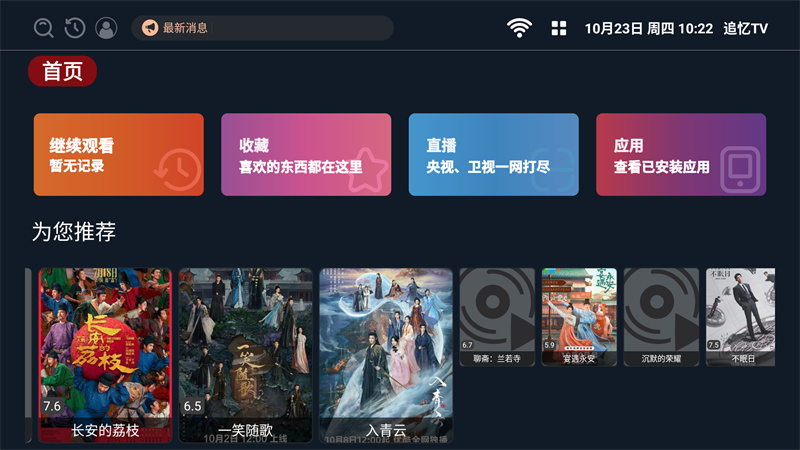Open the 直播 live TV card
Viewport: 800px width, 450px height.
click(493, 155)
